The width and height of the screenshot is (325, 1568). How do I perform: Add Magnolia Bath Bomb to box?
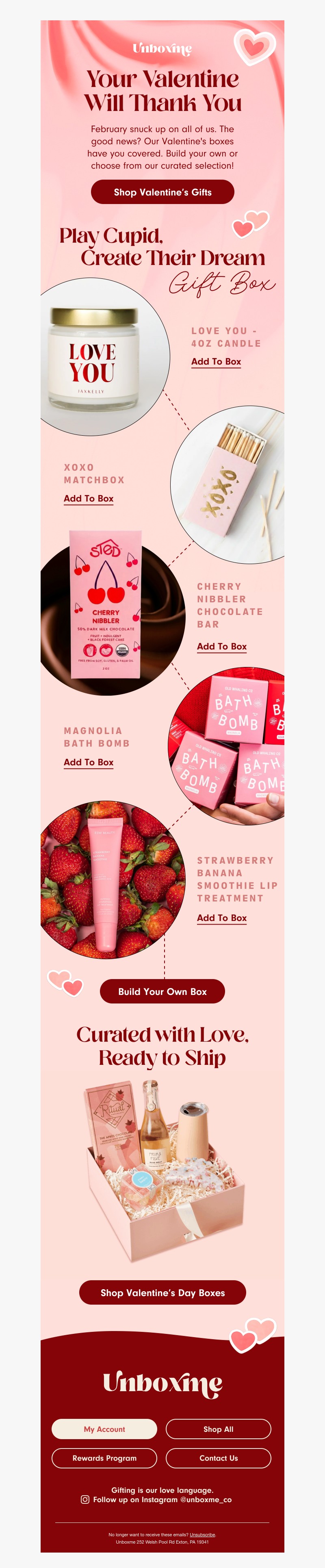click(89, 762)
